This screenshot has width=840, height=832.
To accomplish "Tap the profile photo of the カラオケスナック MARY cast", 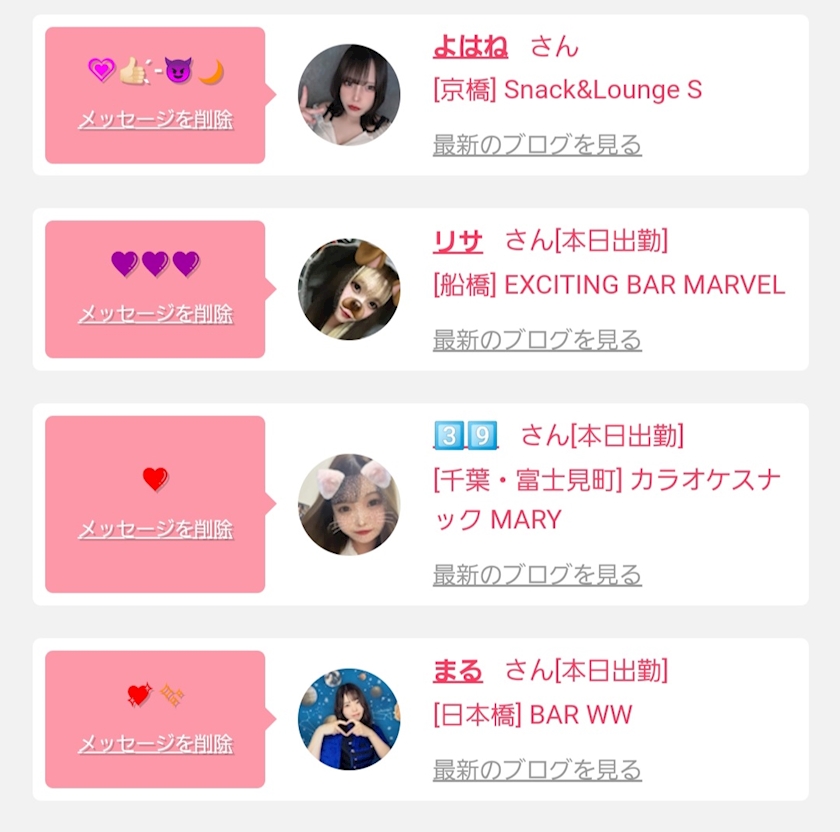I will coord(349,504).
